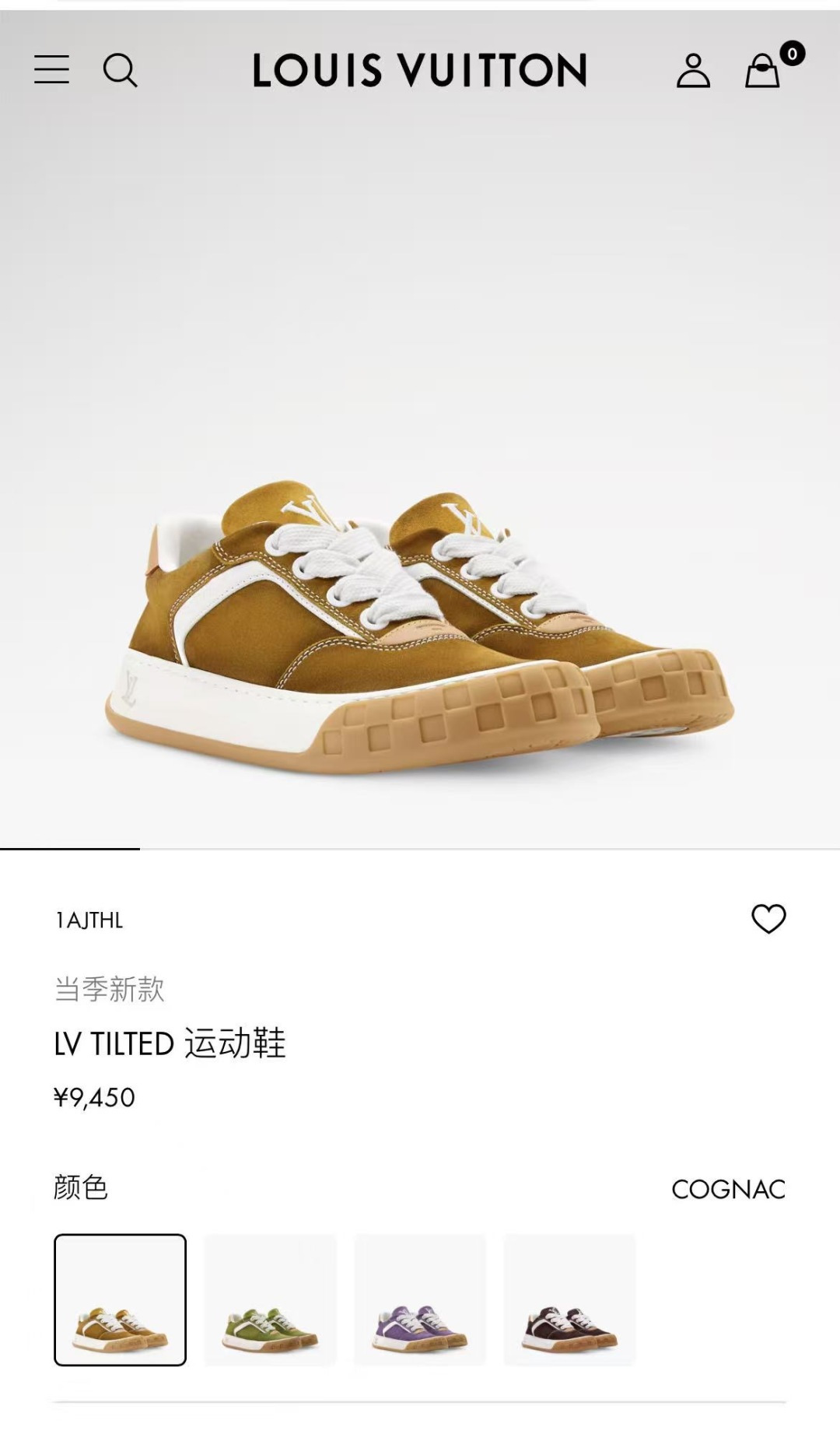Select the purple sneaker color
840x1434 pixels.
(x=420, y=1299)
